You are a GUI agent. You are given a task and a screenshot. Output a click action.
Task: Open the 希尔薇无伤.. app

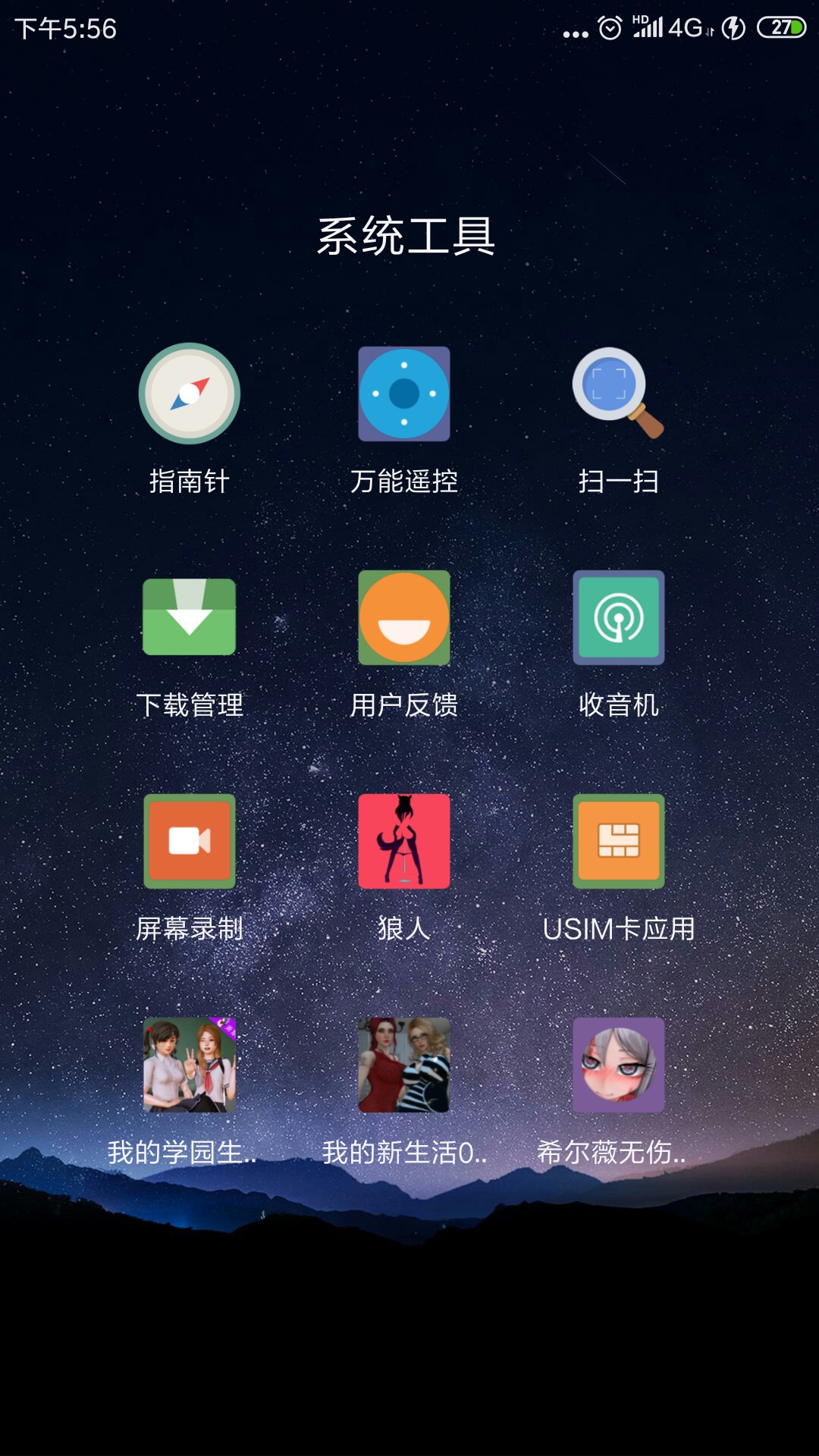tap(618, 1065)
